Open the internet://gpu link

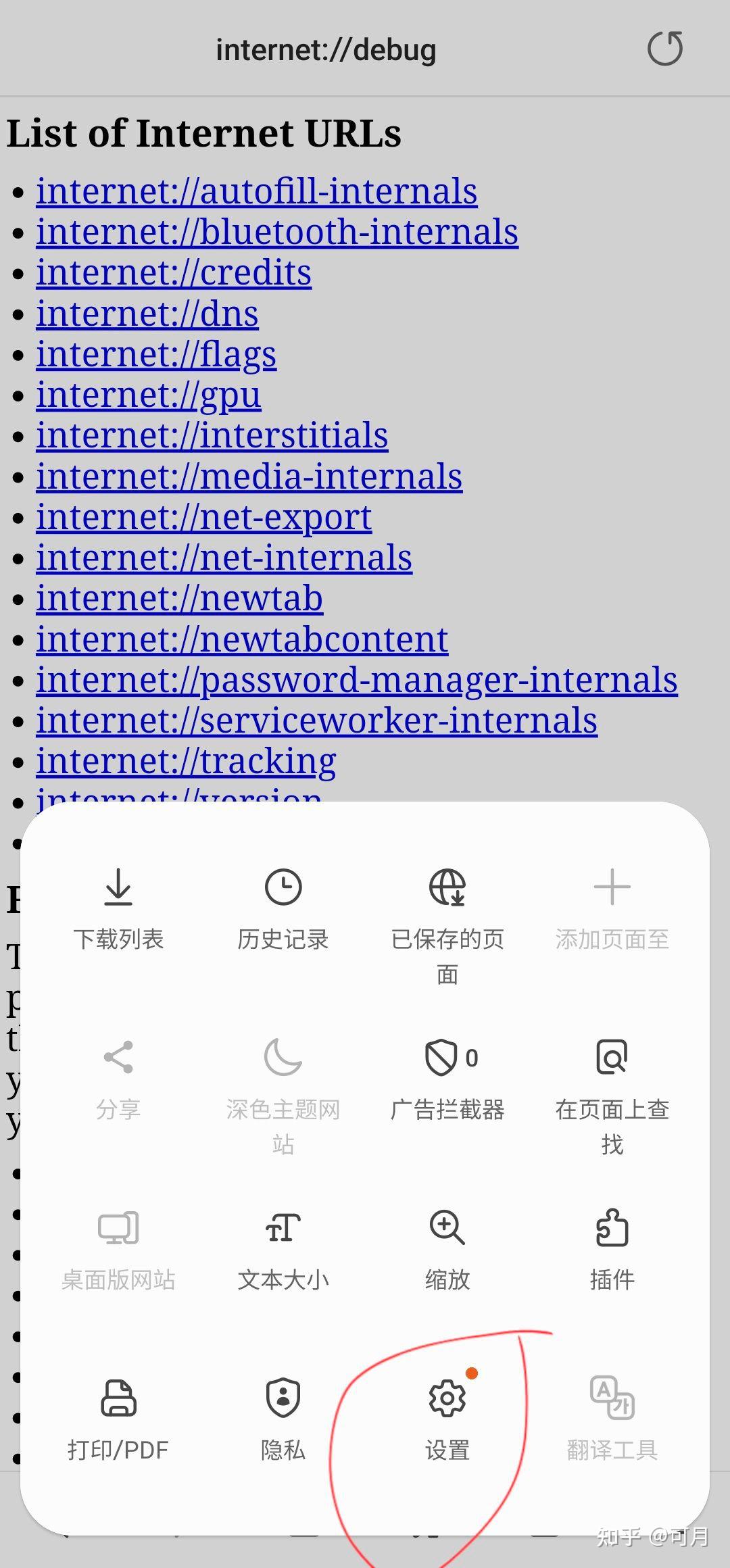tap(148, 395)
